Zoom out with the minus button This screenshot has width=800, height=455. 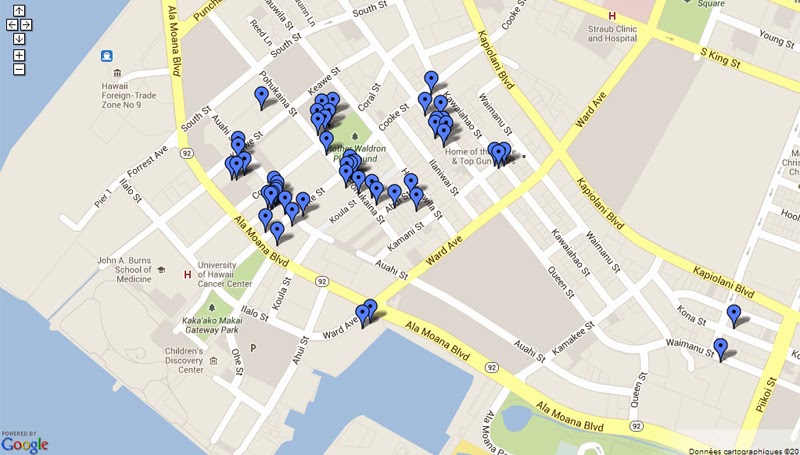tap(19, 69)
